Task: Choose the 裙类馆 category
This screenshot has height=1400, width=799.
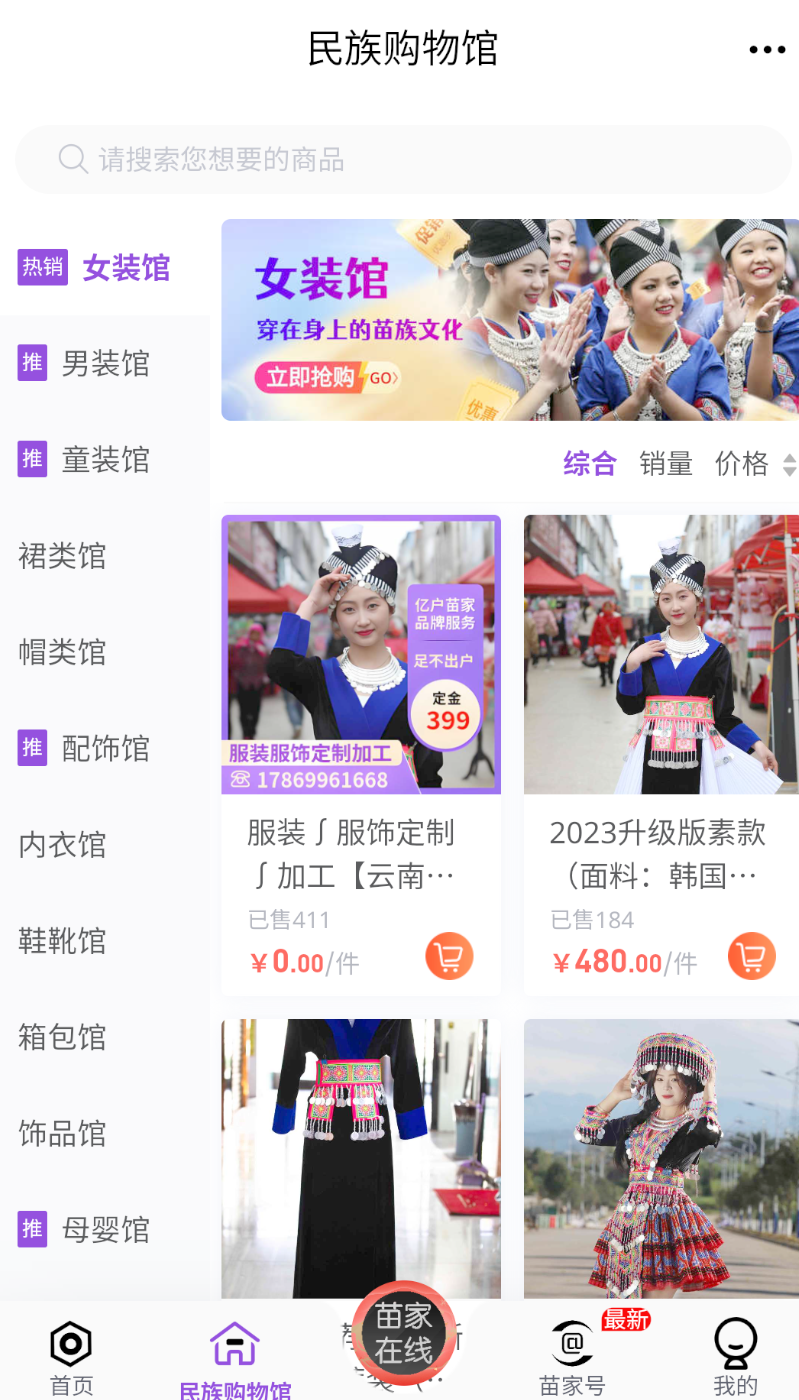Action: click(105, 556)
